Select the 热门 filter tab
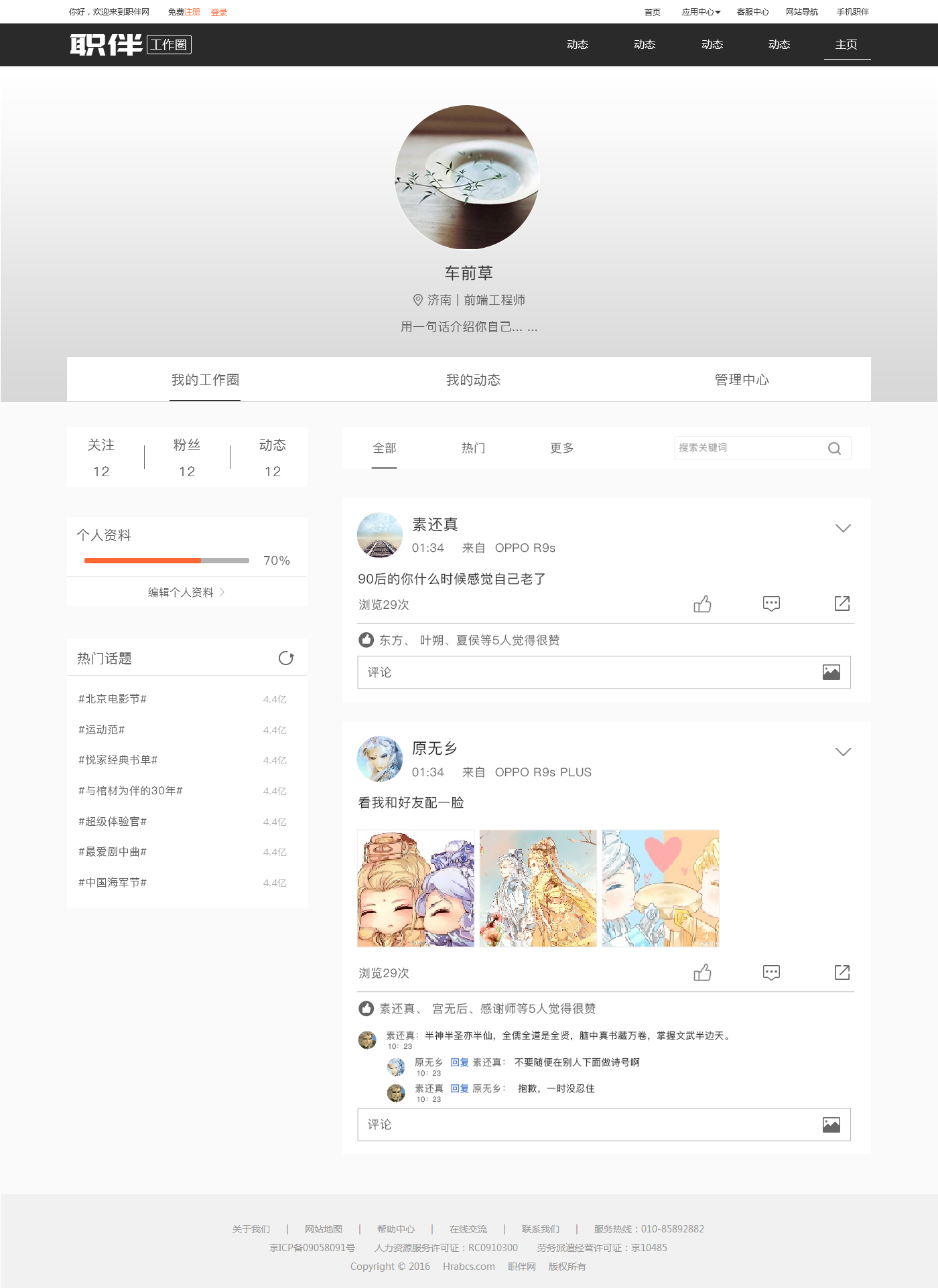 (x=473, y=448)
